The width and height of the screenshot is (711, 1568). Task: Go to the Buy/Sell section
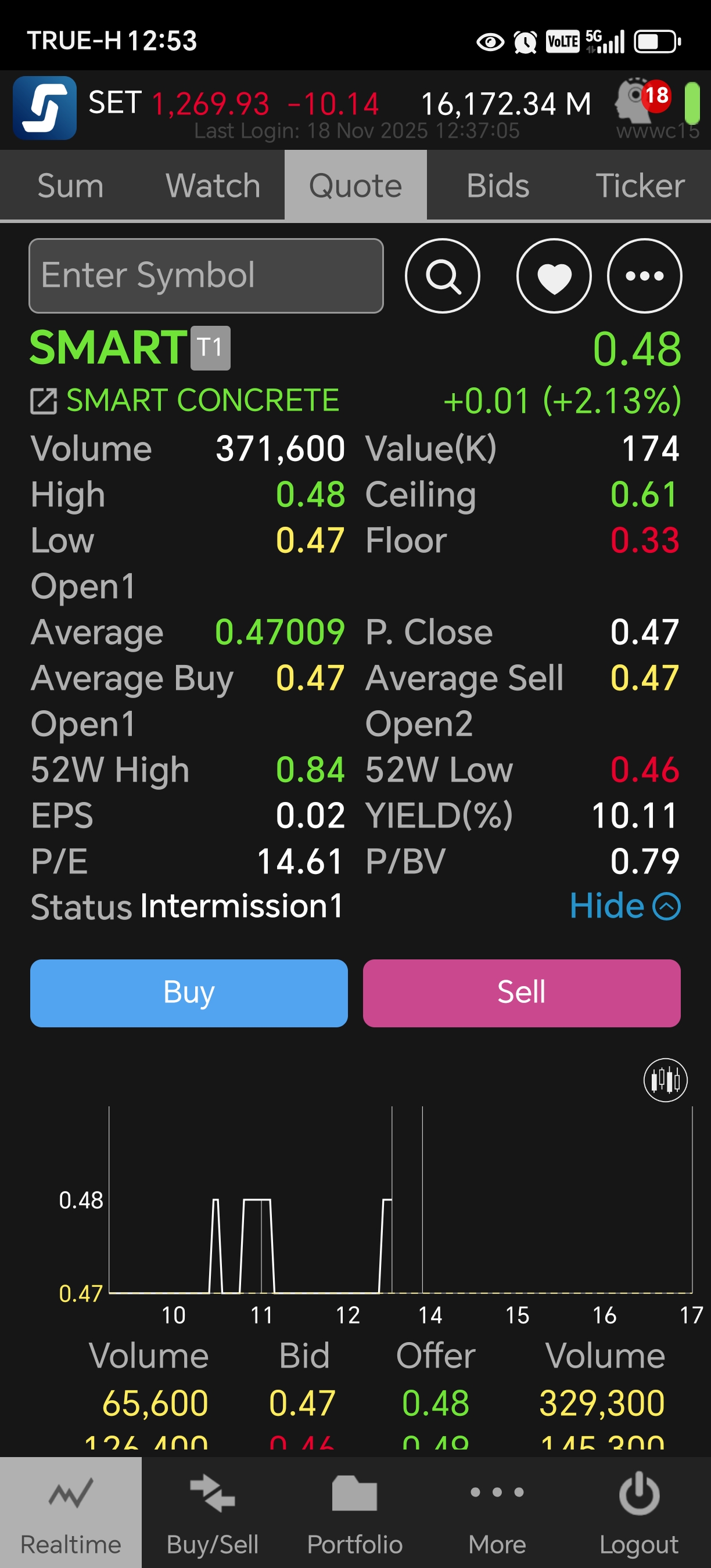213,1512
